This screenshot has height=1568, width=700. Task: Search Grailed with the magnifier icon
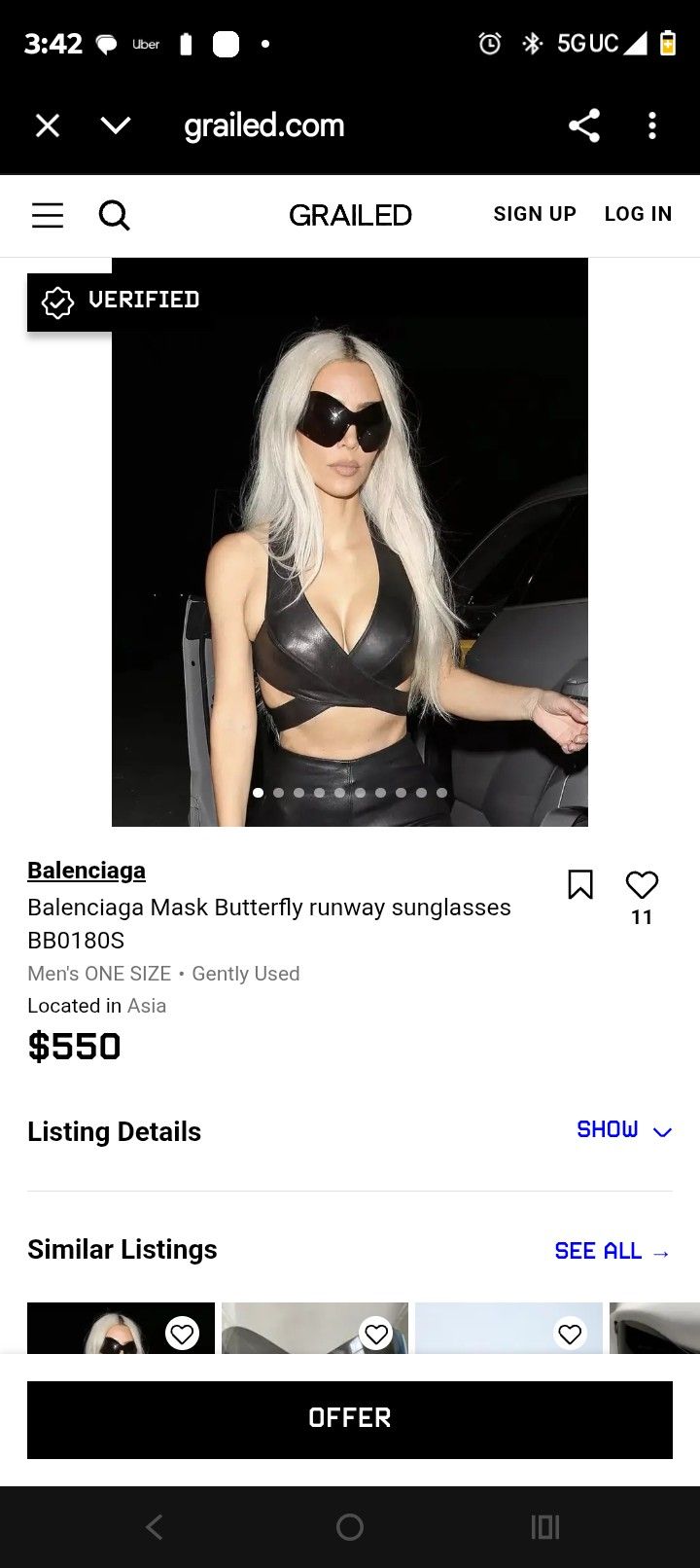pyautogui.click(x=114, y=215)
